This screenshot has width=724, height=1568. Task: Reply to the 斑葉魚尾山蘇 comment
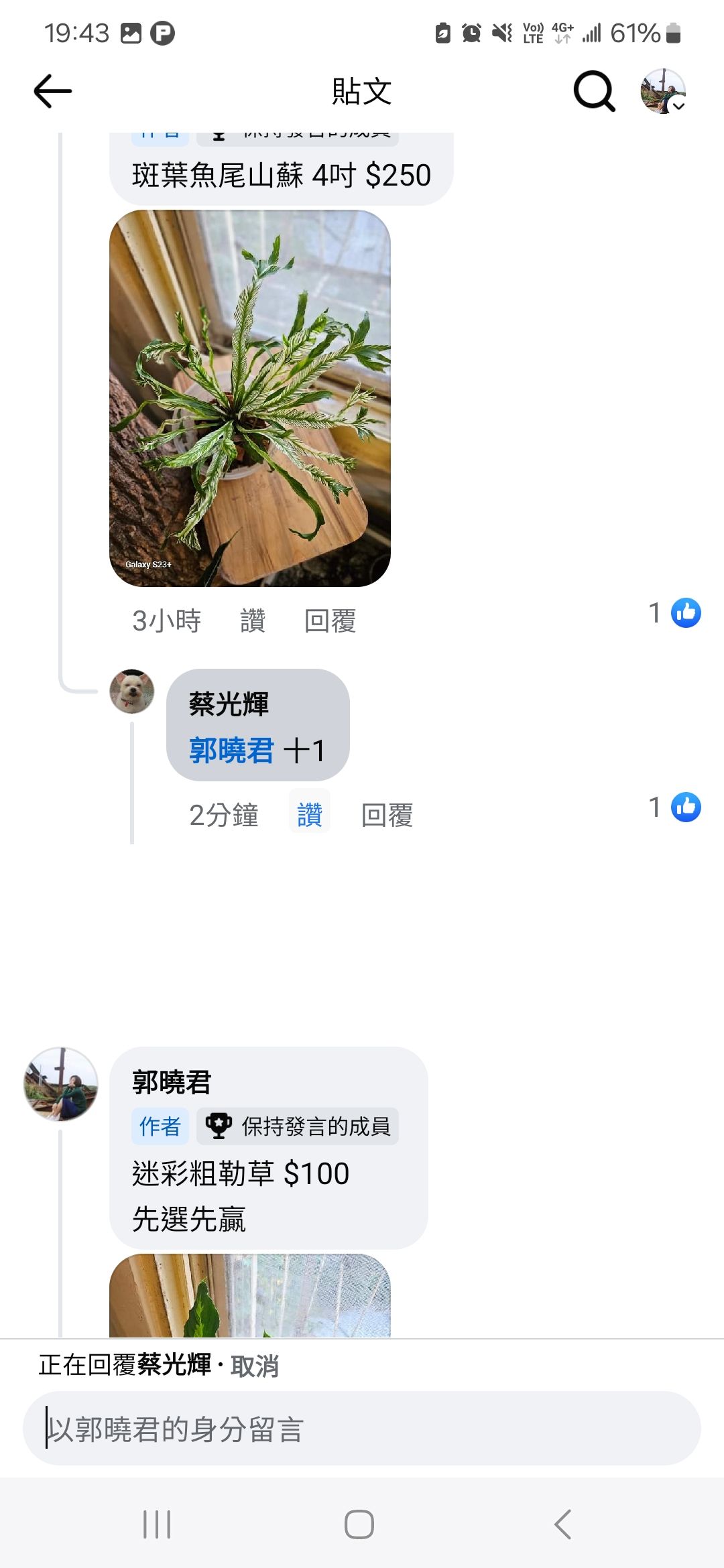click(x=330, y=621)
